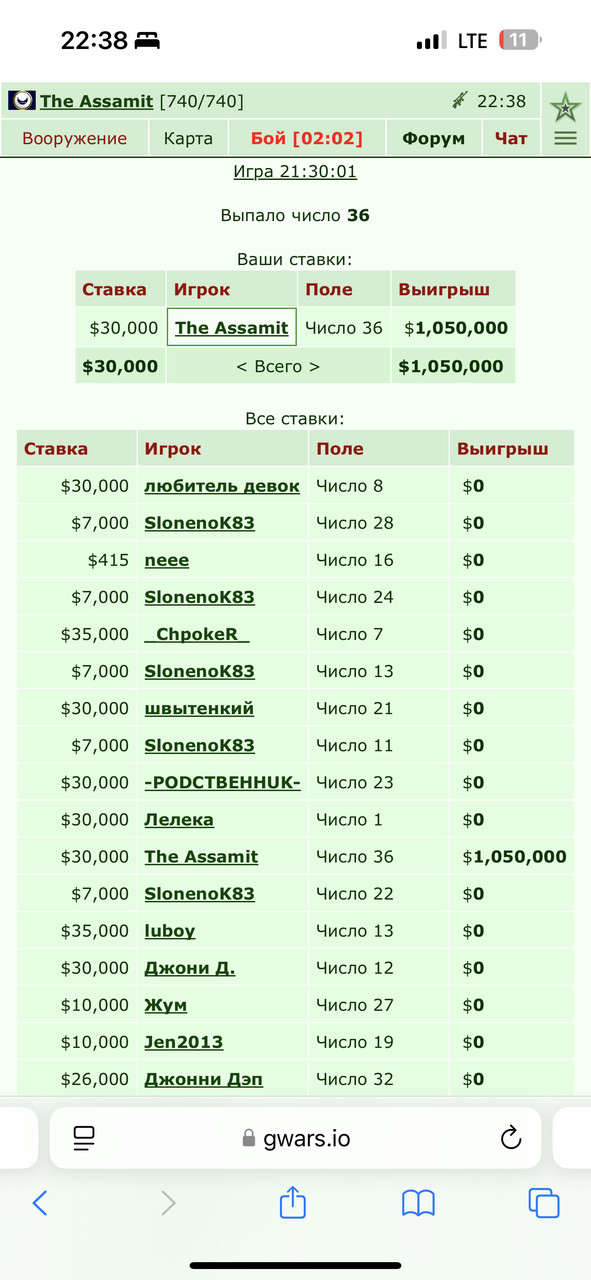Reload the page in Safari
This screenshot has height=1280, width=591.
pyautogui.click(x=510, y=1137)
